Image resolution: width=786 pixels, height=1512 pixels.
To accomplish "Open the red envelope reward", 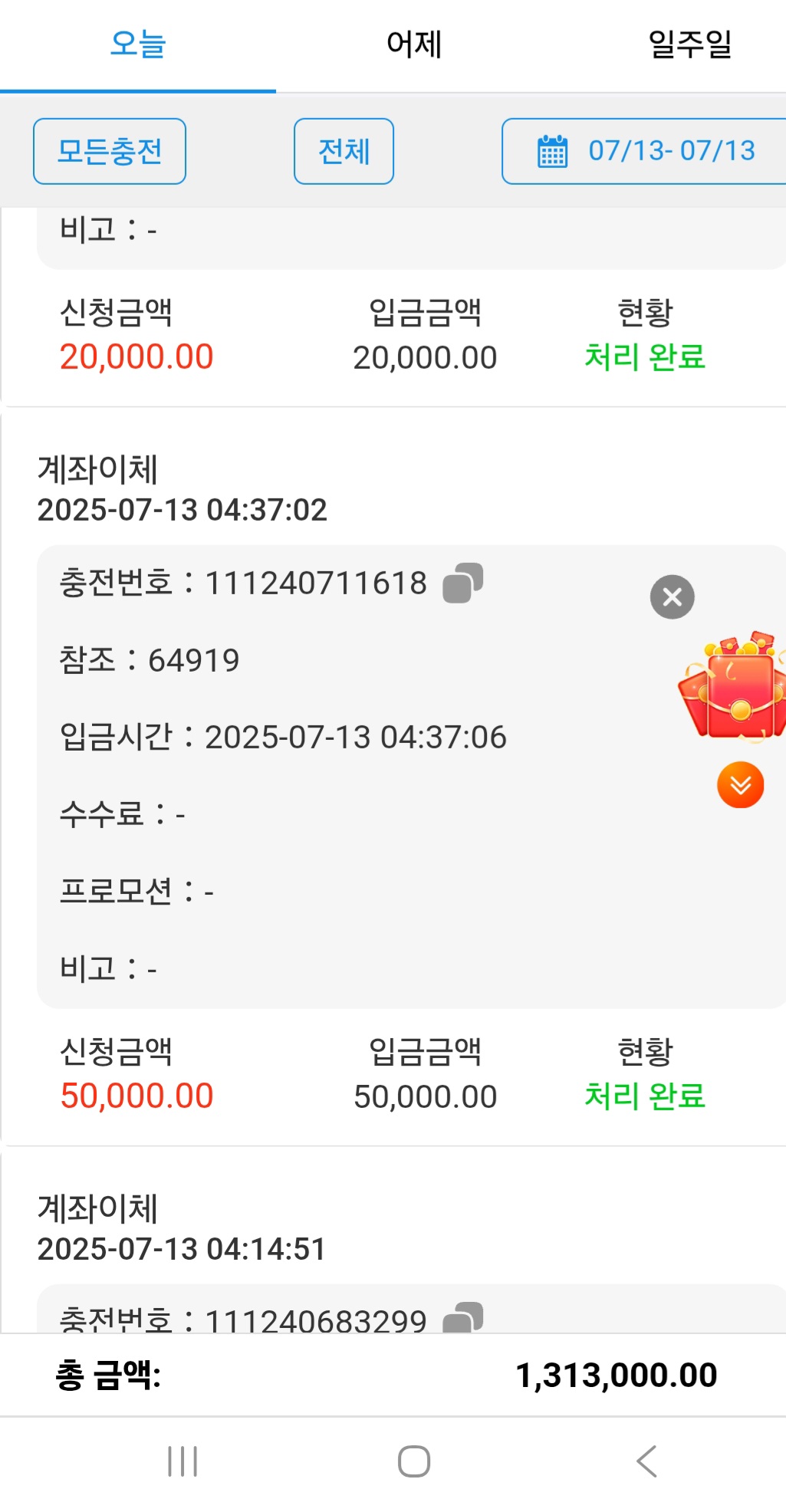I will click(x=735, y=687).
